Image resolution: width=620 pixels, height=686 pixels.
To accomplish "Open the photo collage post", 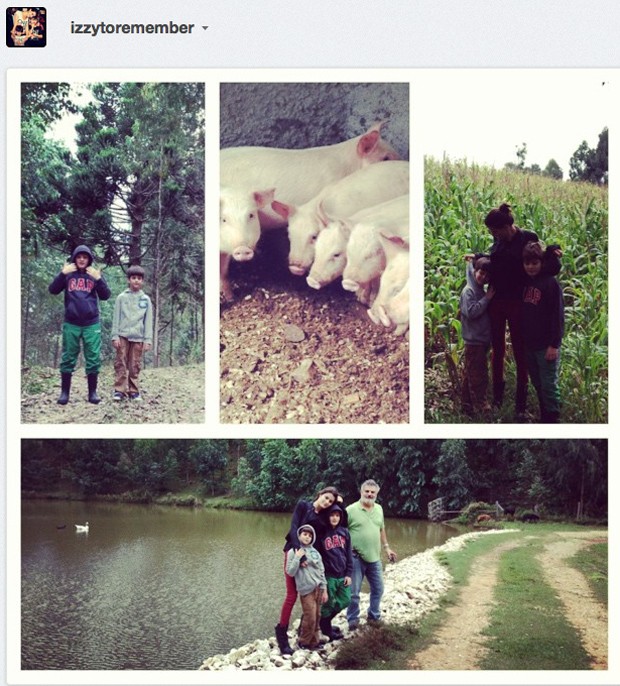I will 313,375.
